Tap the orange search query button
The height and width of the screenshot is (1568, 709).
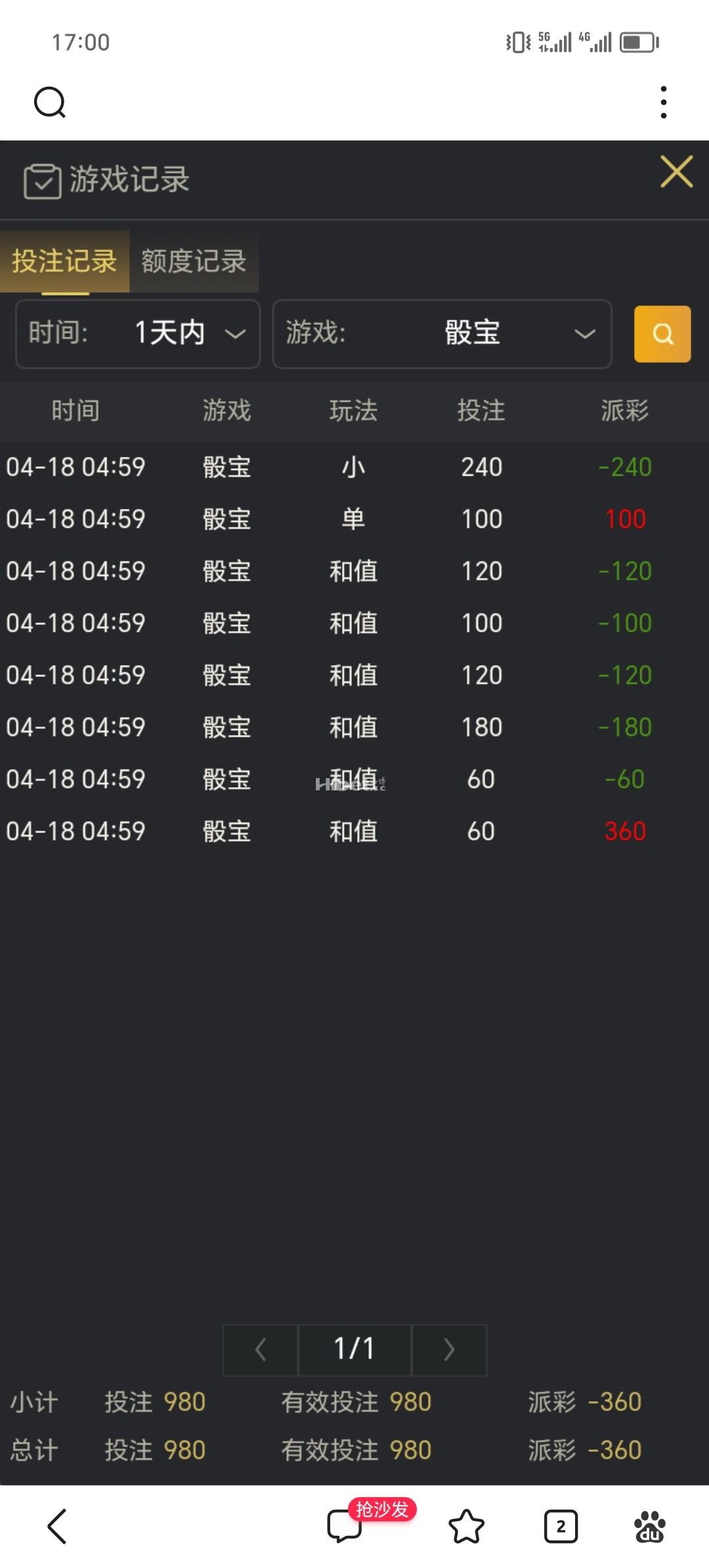tap(662, 334)
